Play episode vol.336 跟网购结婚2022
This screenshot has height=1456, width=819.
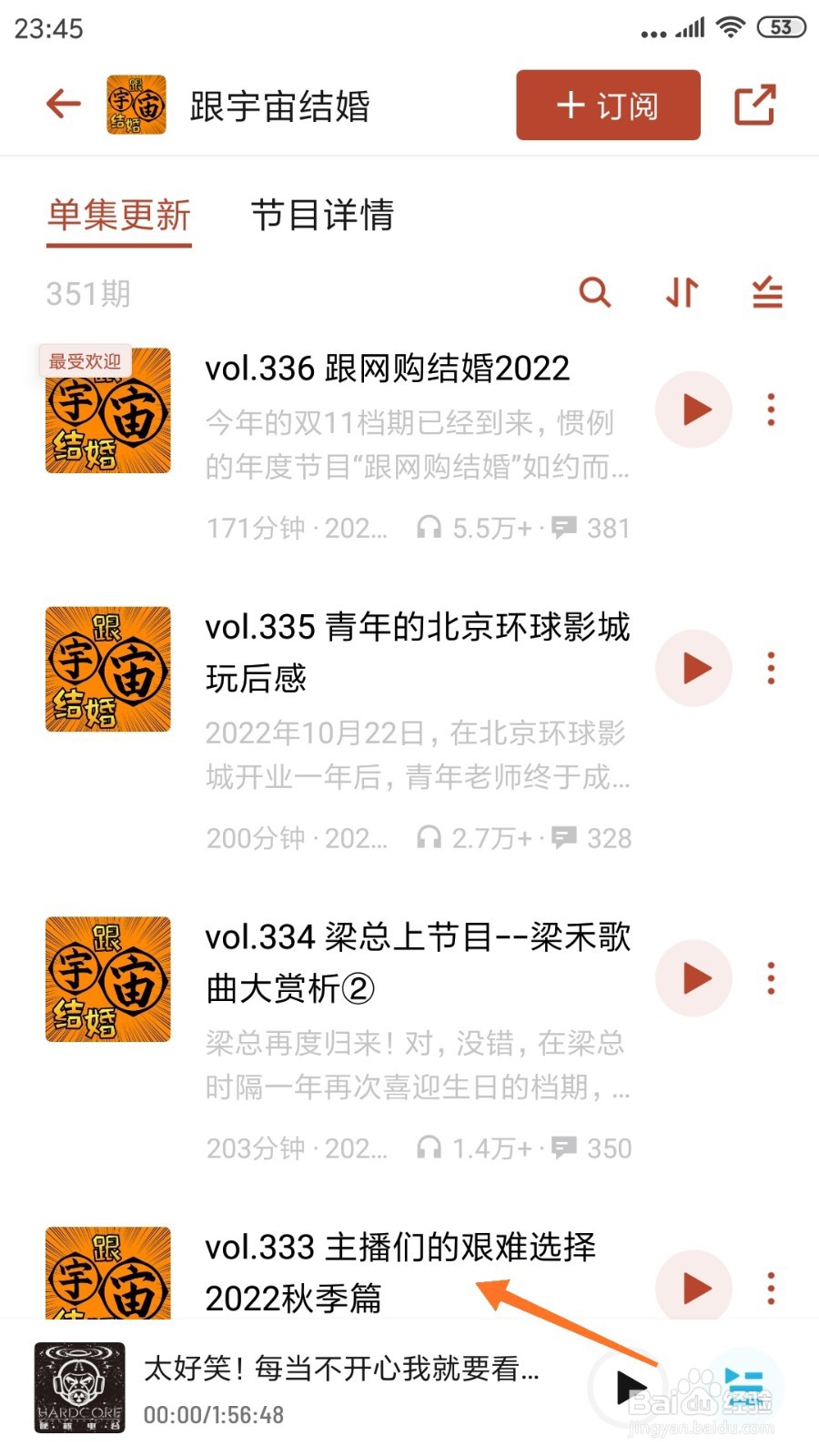pyautogui.click(x=693, y=409)
